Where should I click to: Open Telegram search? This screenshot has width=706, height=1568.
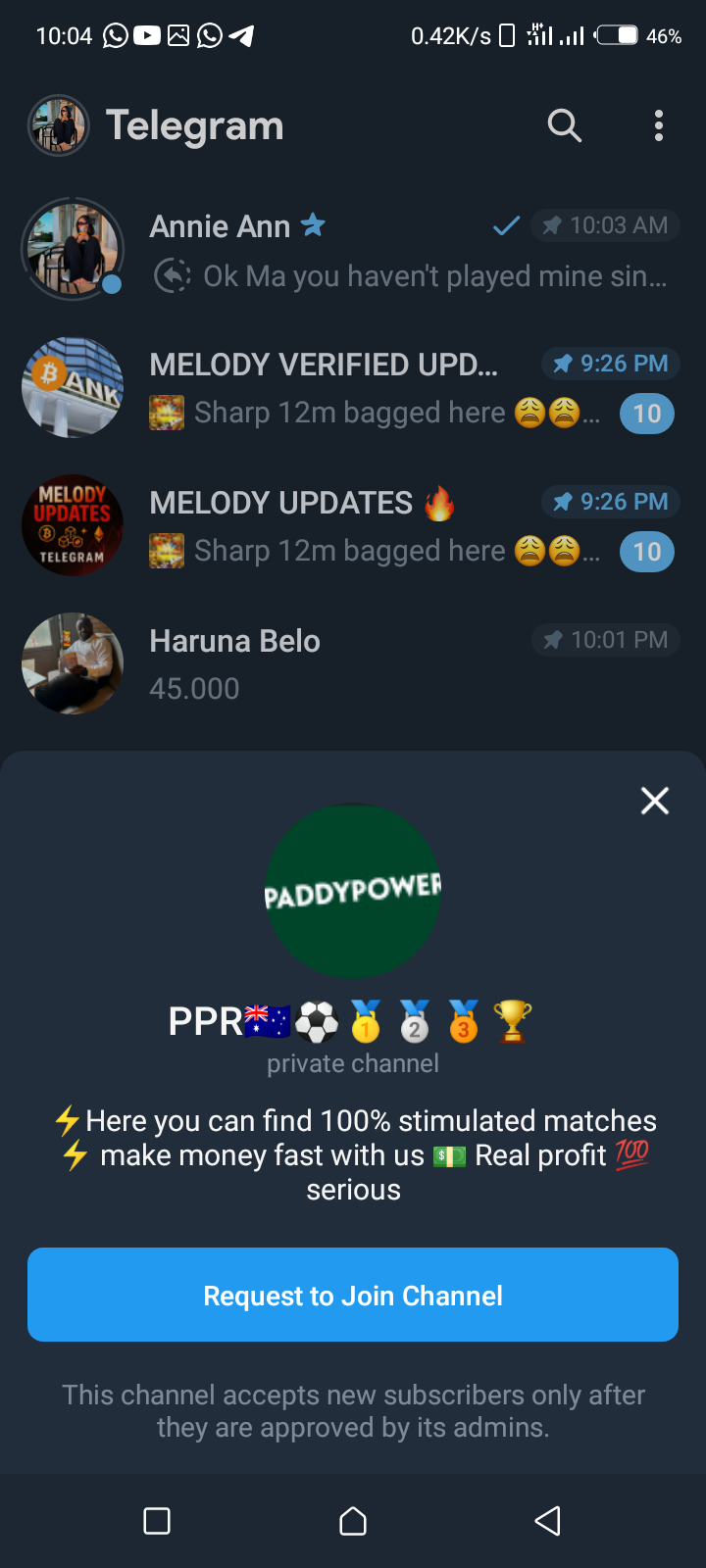[x=564, y=125]
